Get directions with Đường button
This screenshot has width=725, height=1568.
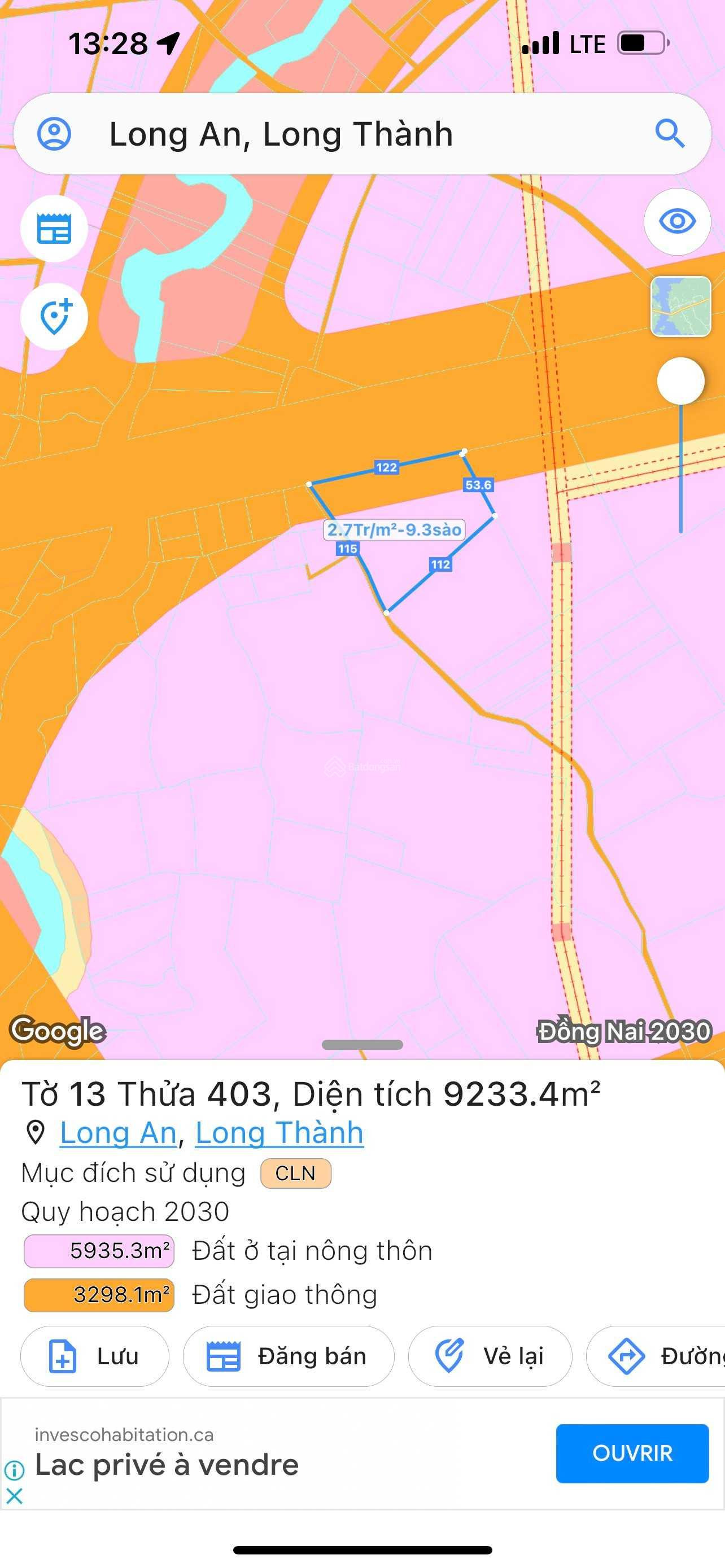pos(656,1356)
